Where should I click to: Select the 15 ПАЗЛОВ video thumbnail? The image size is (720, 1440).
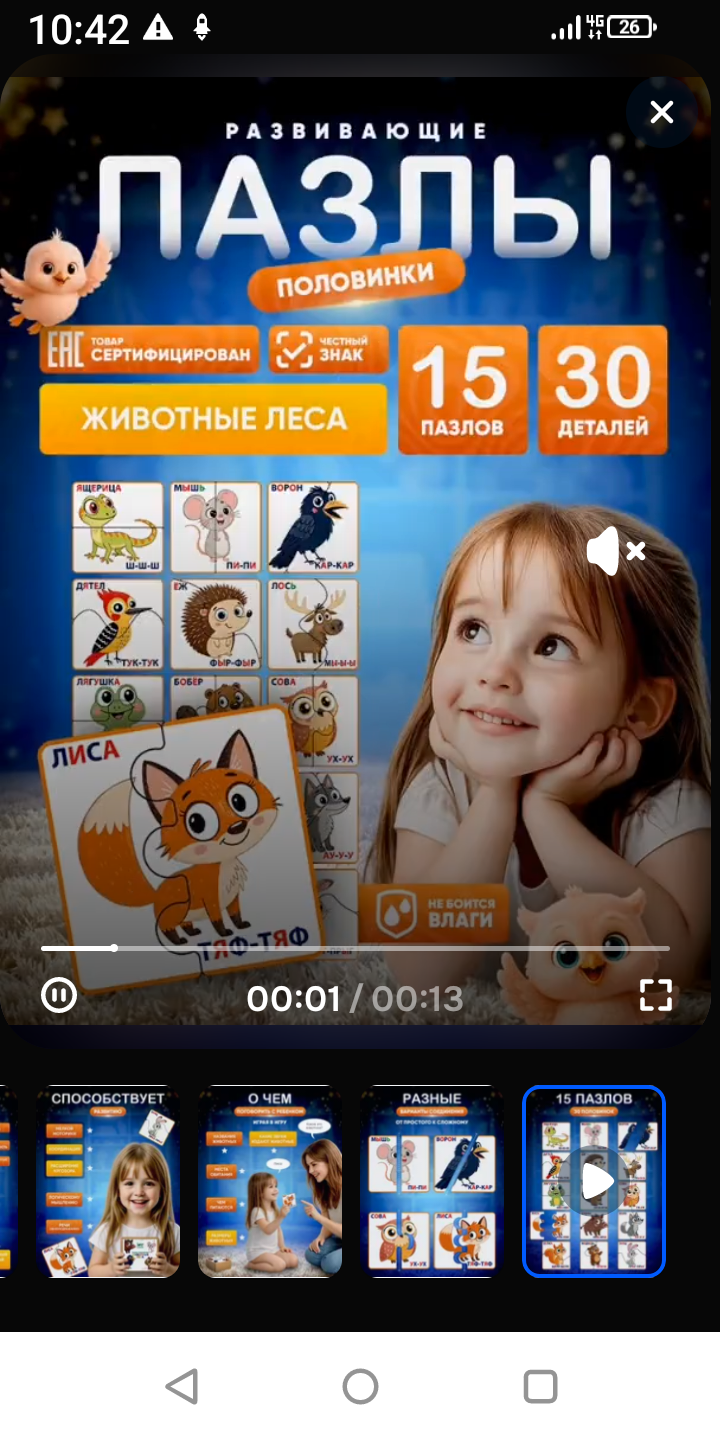(594, 1181)
